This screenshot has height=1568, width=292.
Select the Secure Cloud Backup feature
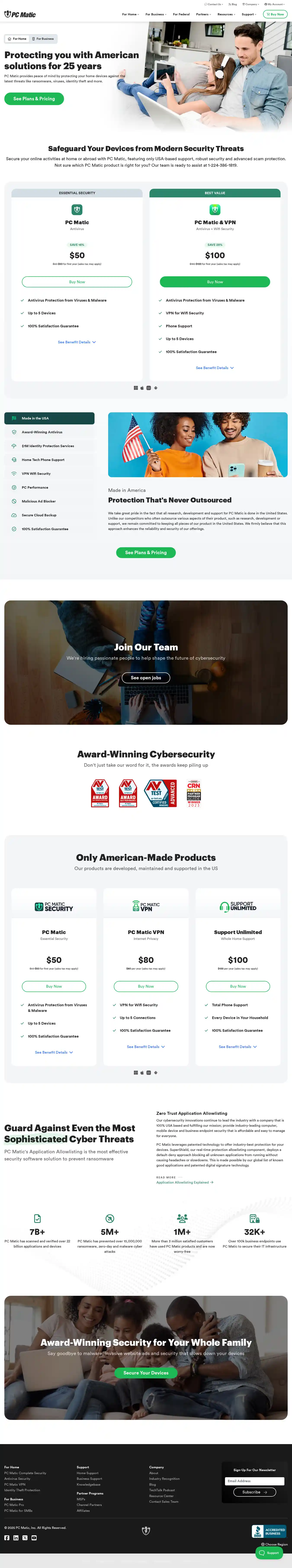pos(39,515)
